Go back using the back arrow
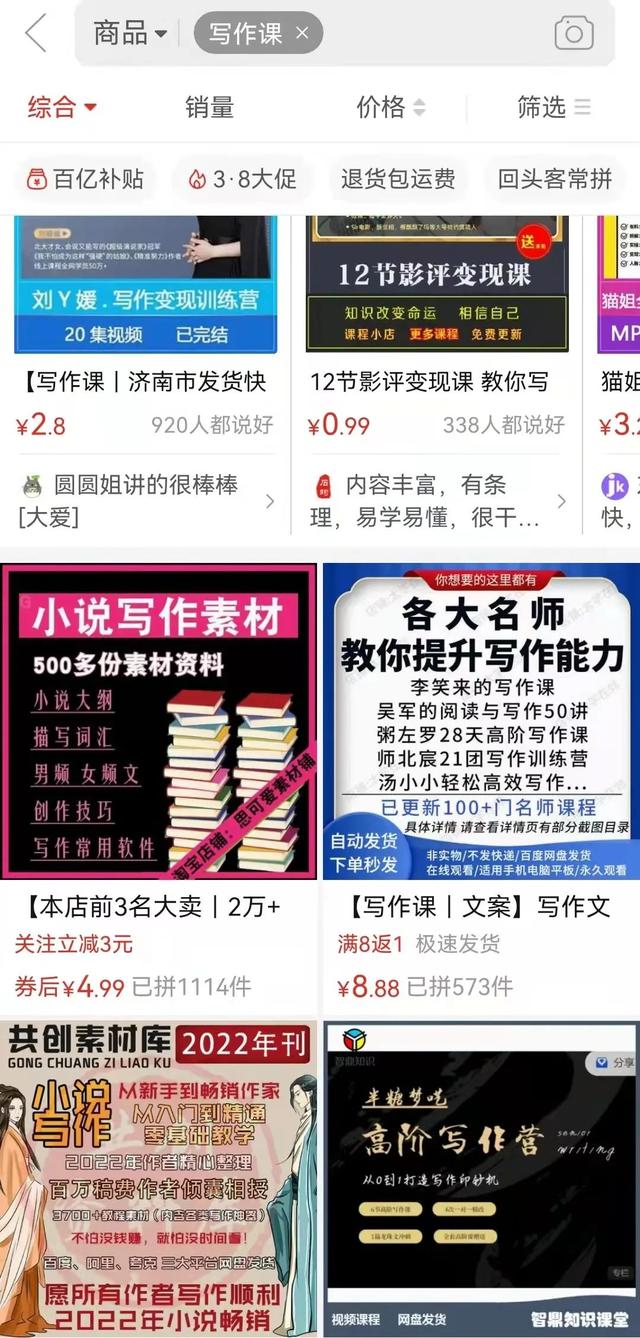The image size is (640, 1338). [36, 33]
